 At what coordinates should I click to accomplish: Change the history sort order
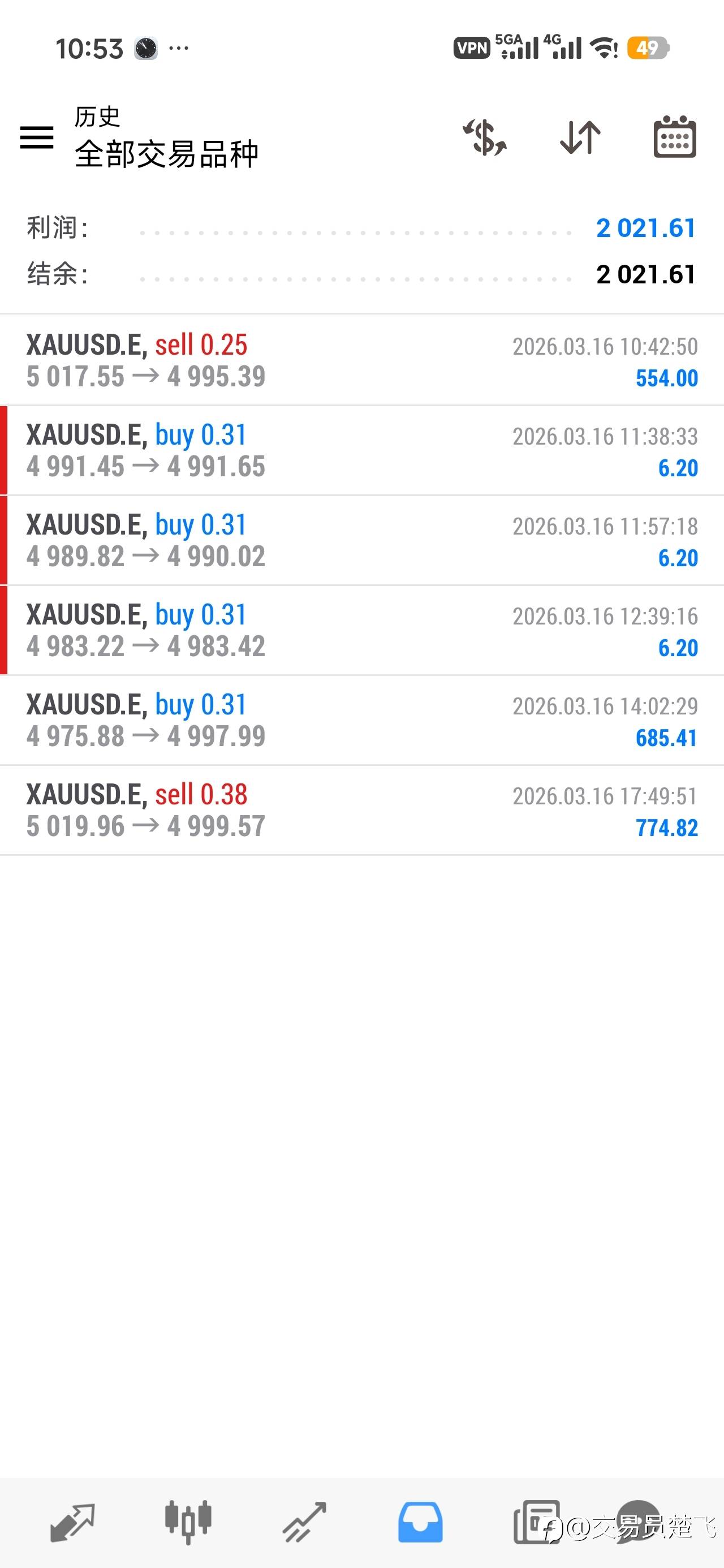pyautogui.click(x=580, y=137)
